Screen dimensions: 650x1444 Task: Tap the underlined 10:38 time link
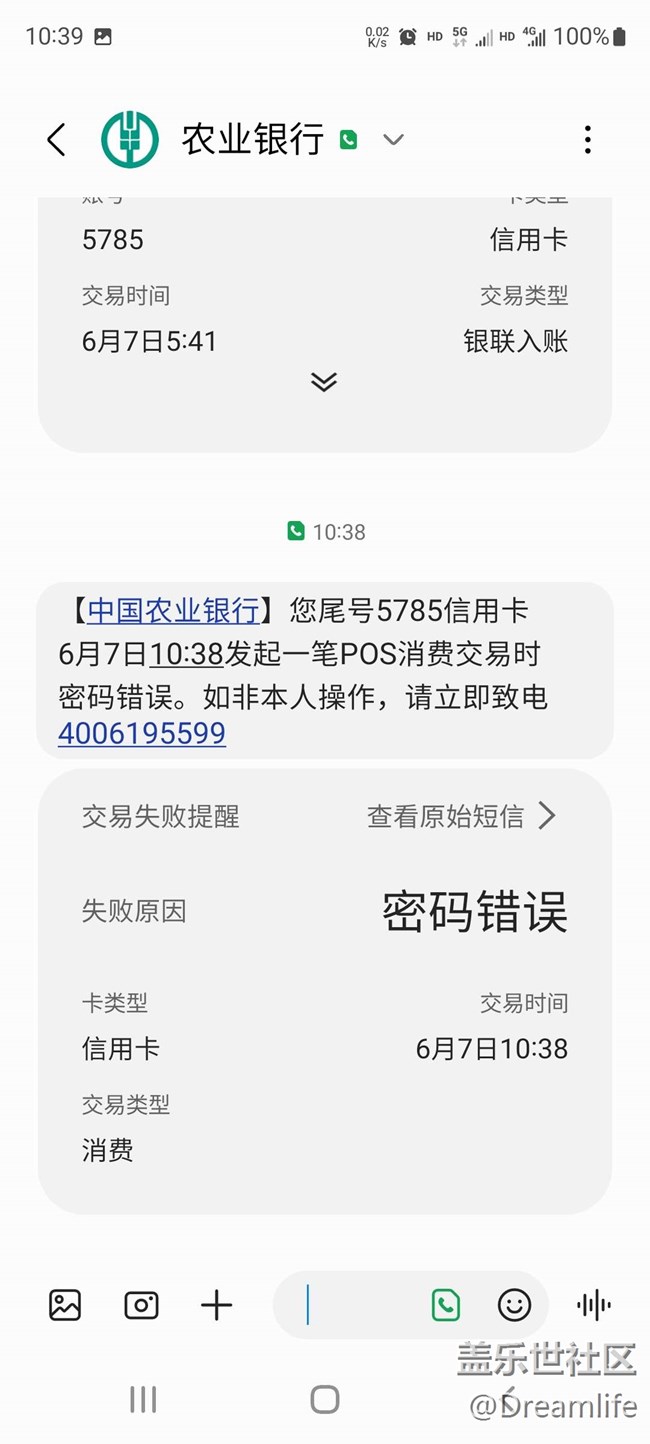[x=186, y=654]
